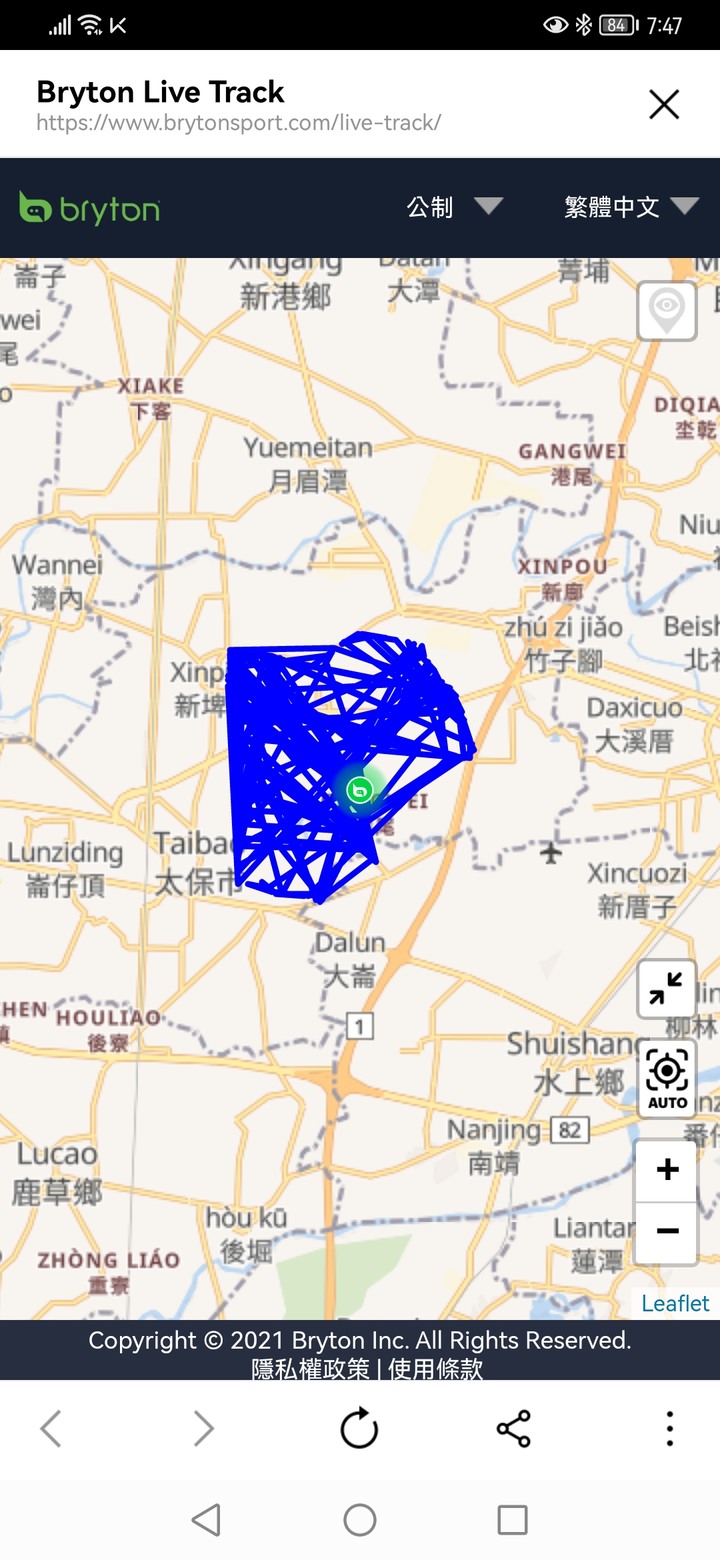The height and width of the screenshot is (1560, 720).
Task: Zoom out the map with minus
Action: (x=667, y=1232)
